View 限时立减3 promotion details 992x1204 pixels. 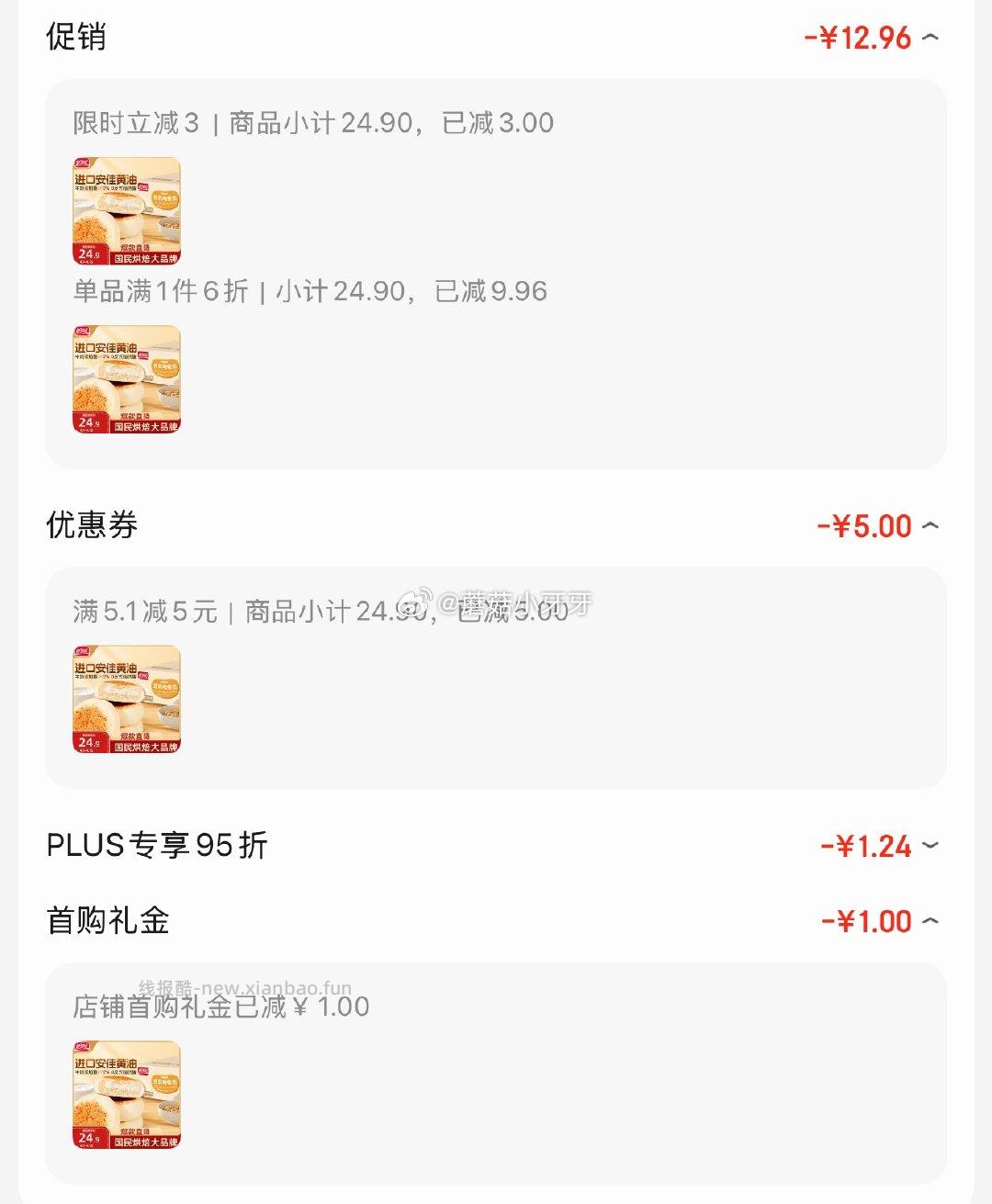312,122
